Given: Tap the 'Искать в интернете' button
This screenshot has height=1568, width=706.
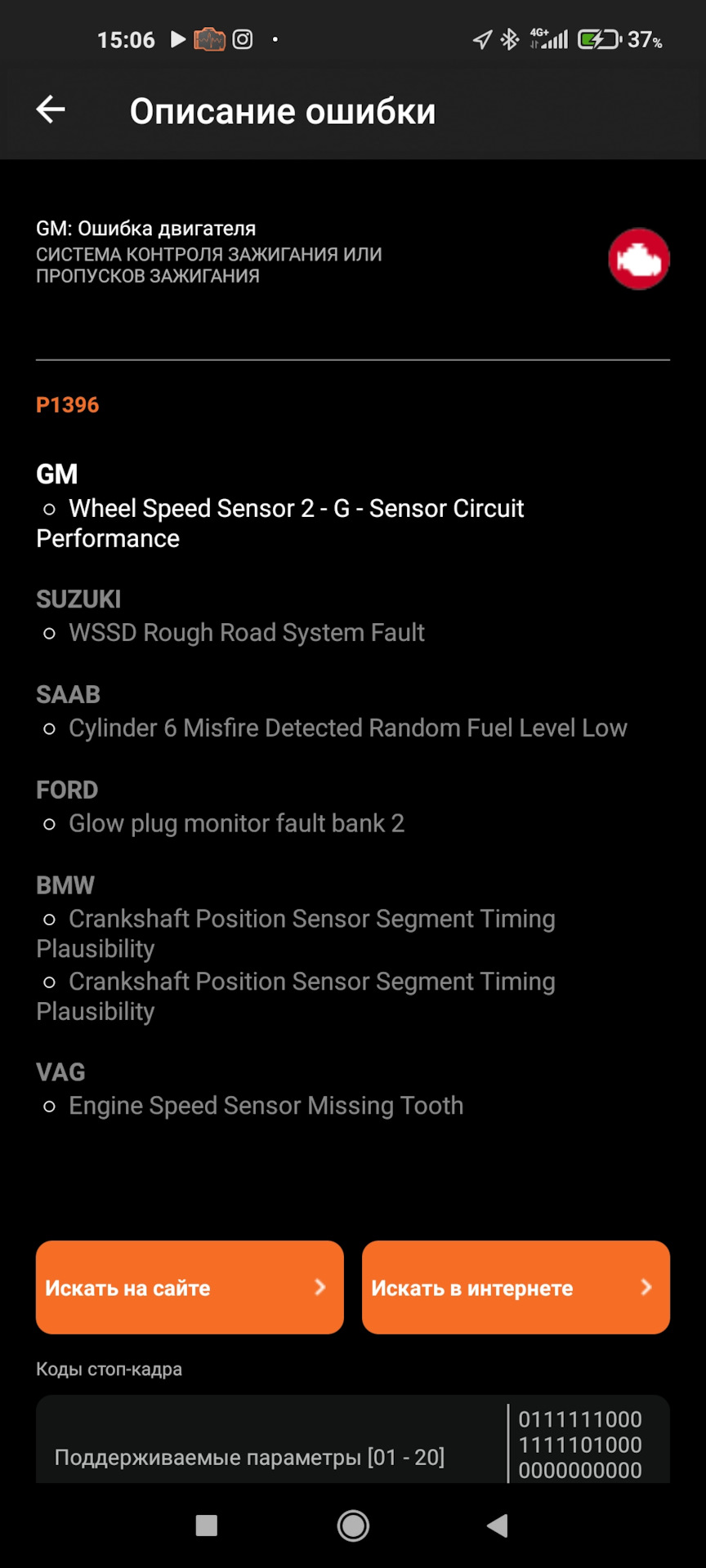Looking at the screenshot, I should pos(516,1288).
